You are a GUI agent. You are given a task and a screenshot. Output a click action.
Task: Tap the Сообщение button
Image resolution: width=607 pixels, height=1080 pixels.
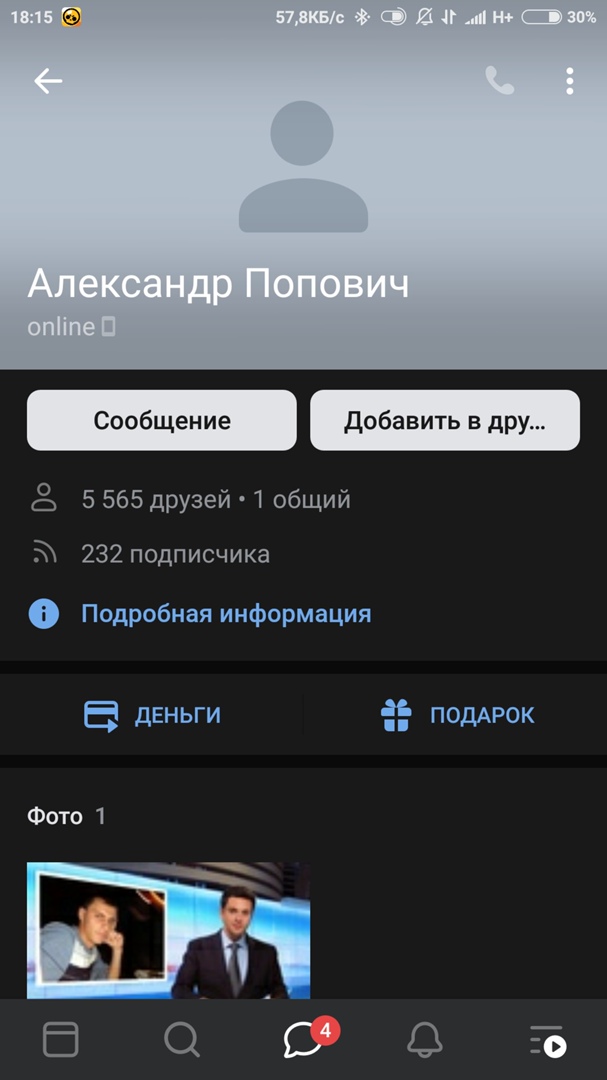pyautogui.click(x=162, y=421)
